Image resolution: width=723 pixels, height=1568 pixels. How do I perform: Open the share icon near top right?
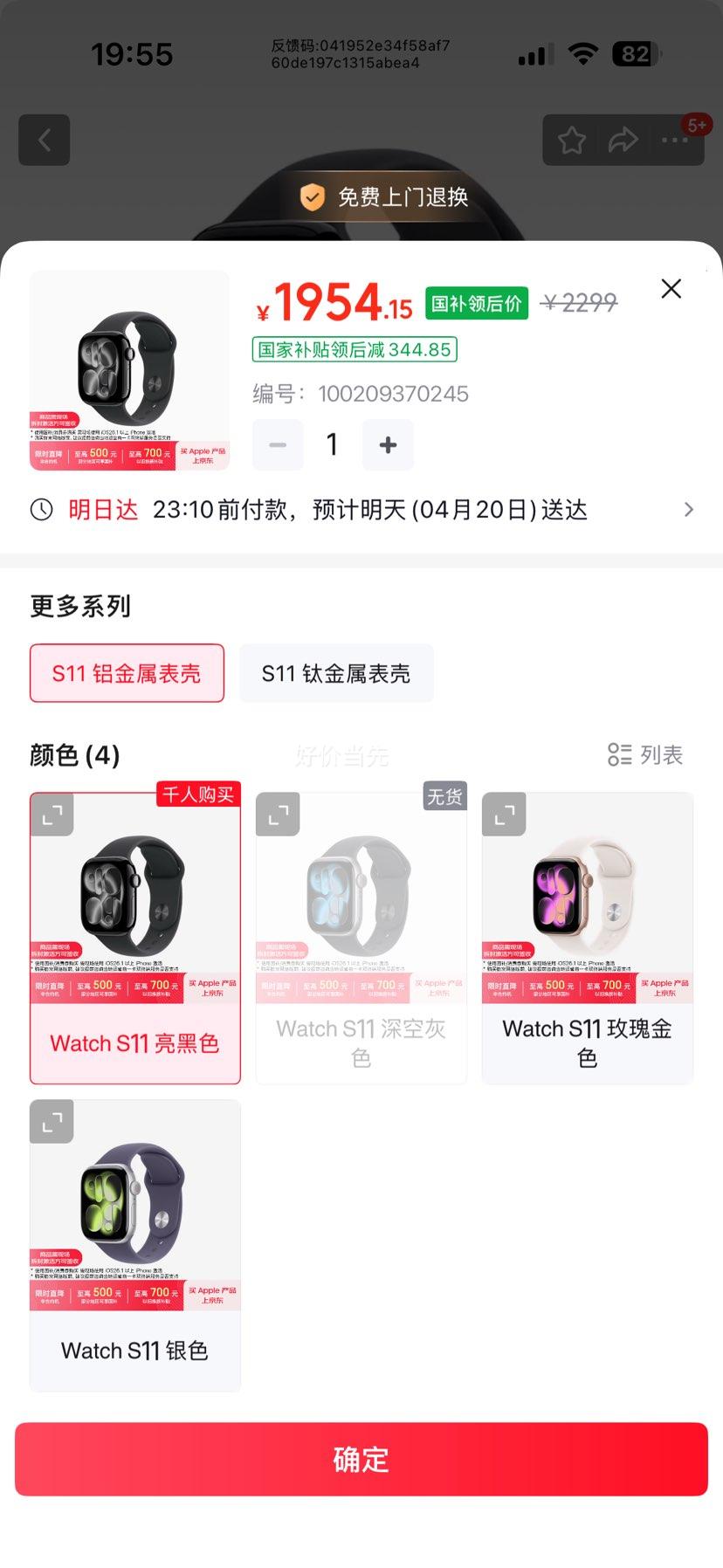623,140
